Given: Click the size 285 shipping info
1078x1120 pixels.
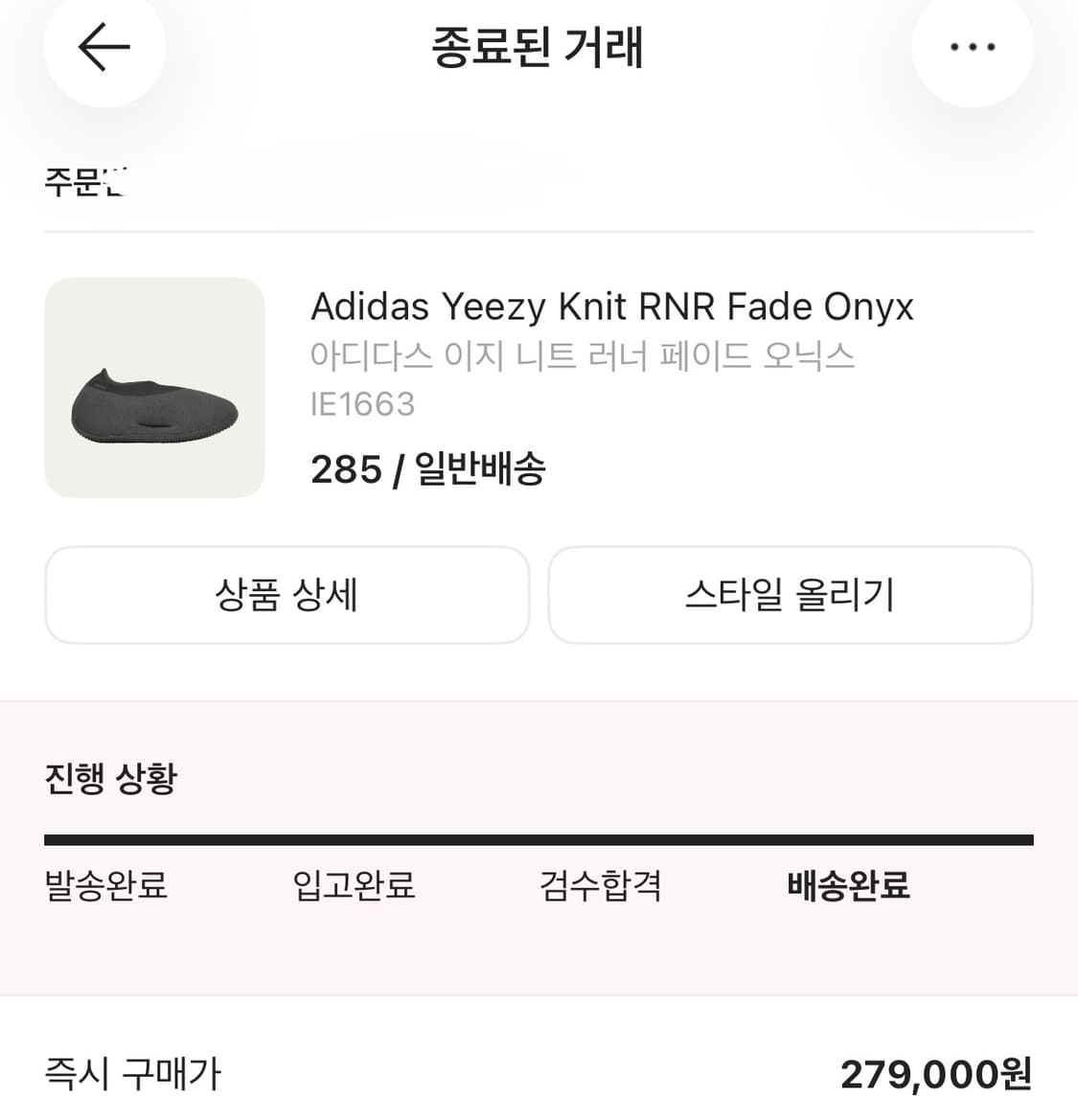Looking at the screenshot, I should pos(428,469).
